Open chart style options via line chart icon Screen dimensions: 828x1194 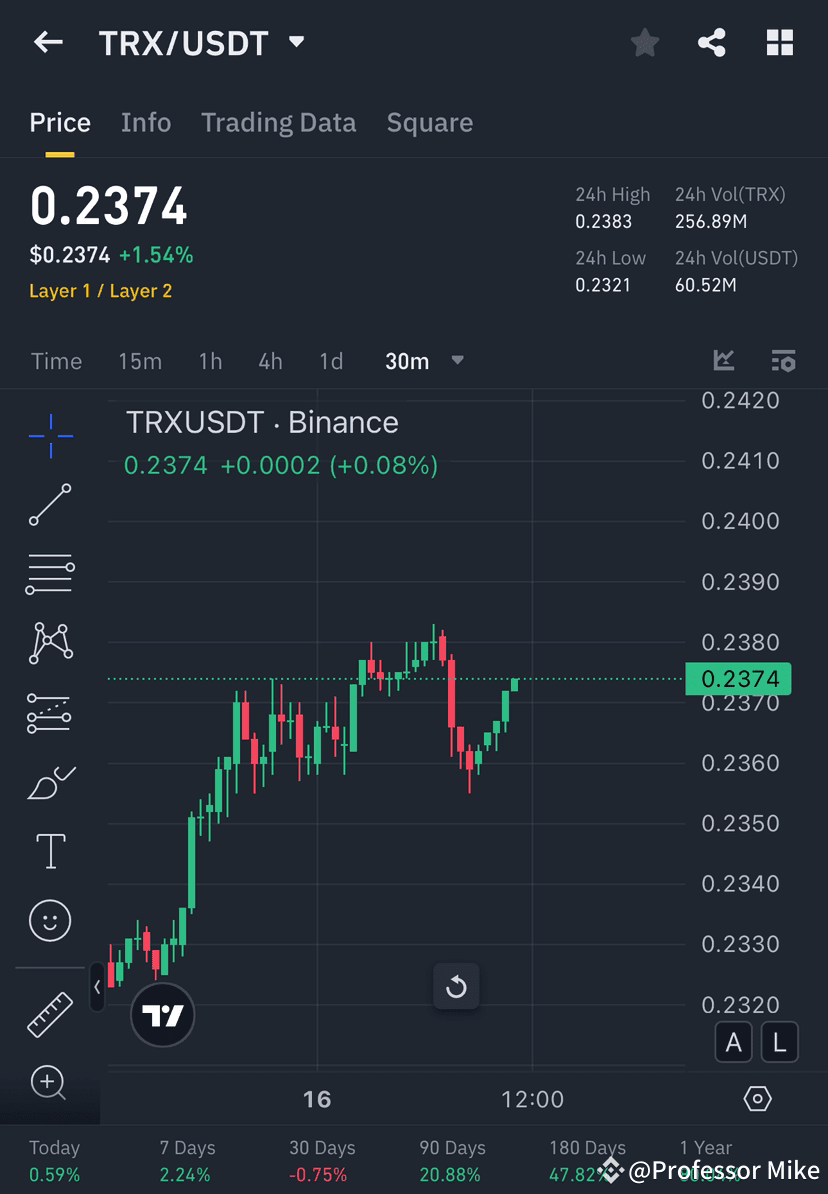pyautogui.click(x=723, y=361)
